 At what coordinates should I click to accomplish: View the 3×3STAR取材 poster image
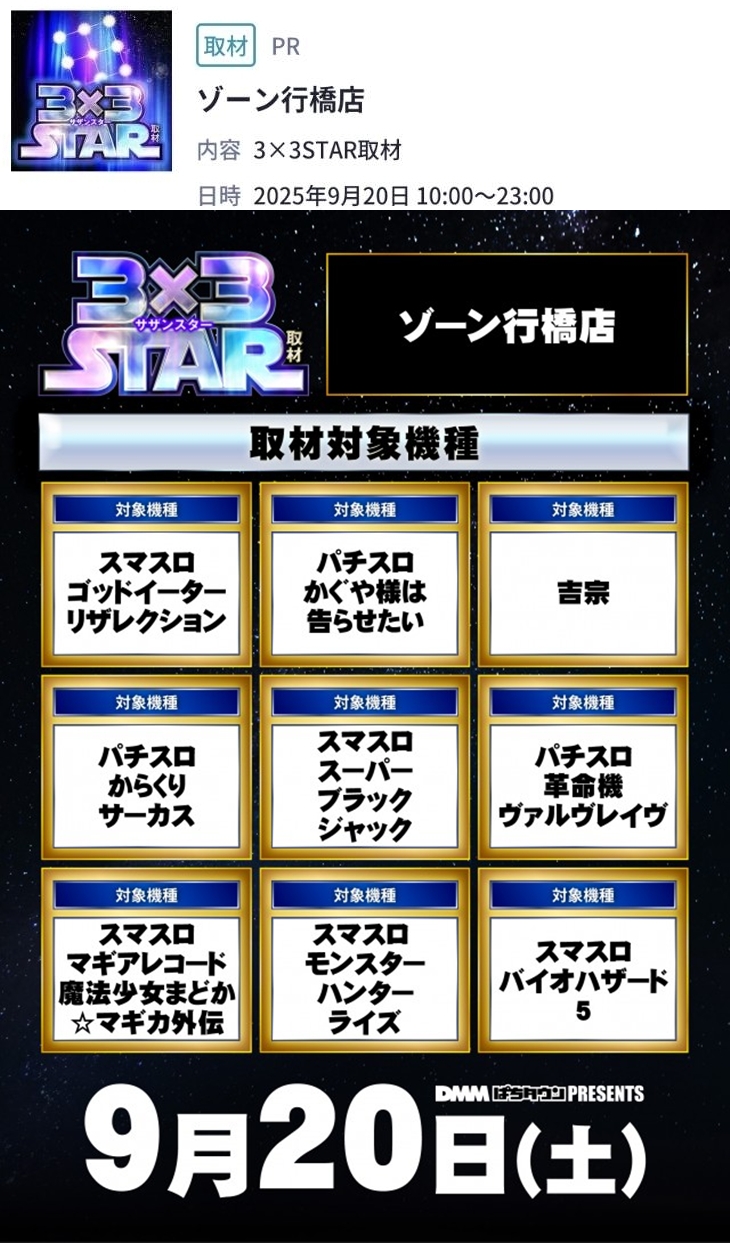365,725
